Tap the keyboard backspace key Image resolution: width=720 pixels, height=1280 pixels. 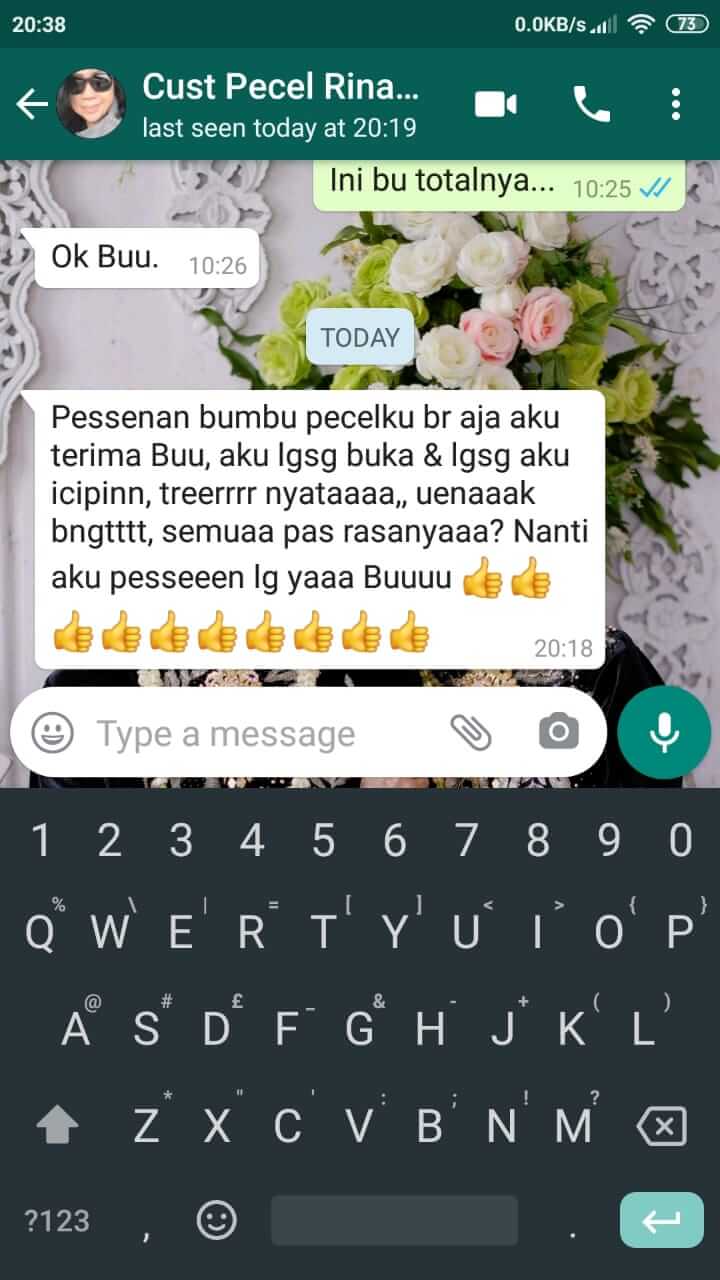[x=661, y=1127]
